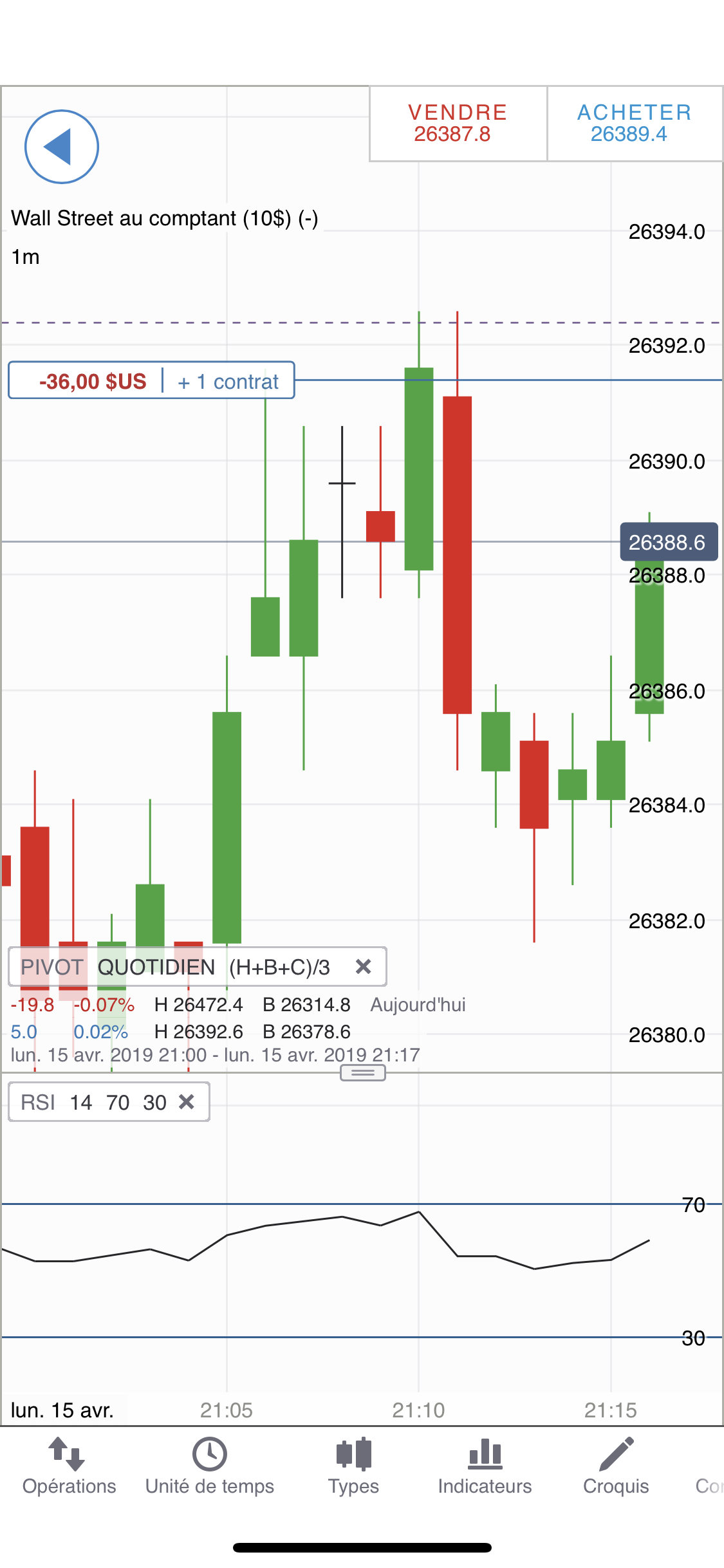Tap ACHETER to buy at 26389.4

pos(634,123)
